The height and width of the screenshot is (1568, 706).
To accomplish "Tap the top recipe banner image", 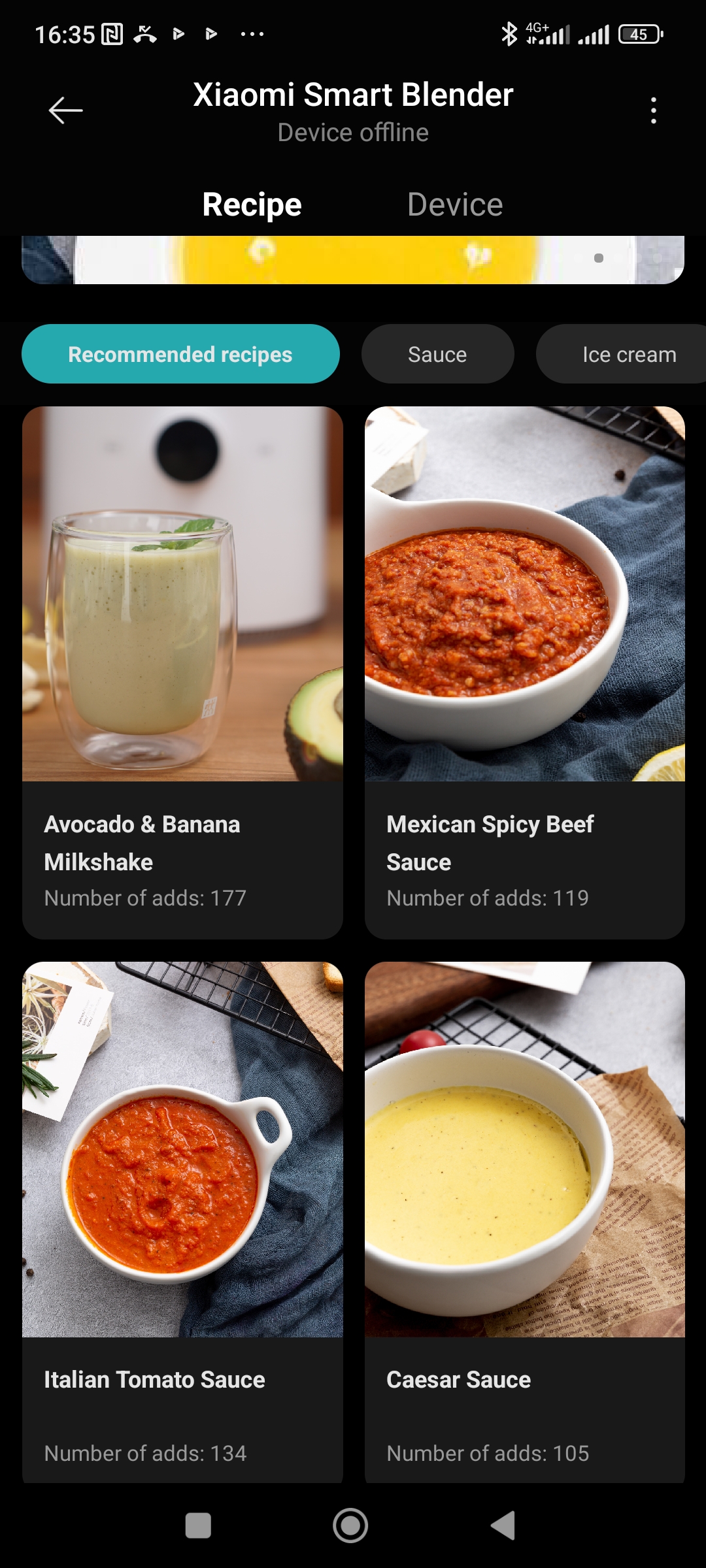I will (353, 260).
